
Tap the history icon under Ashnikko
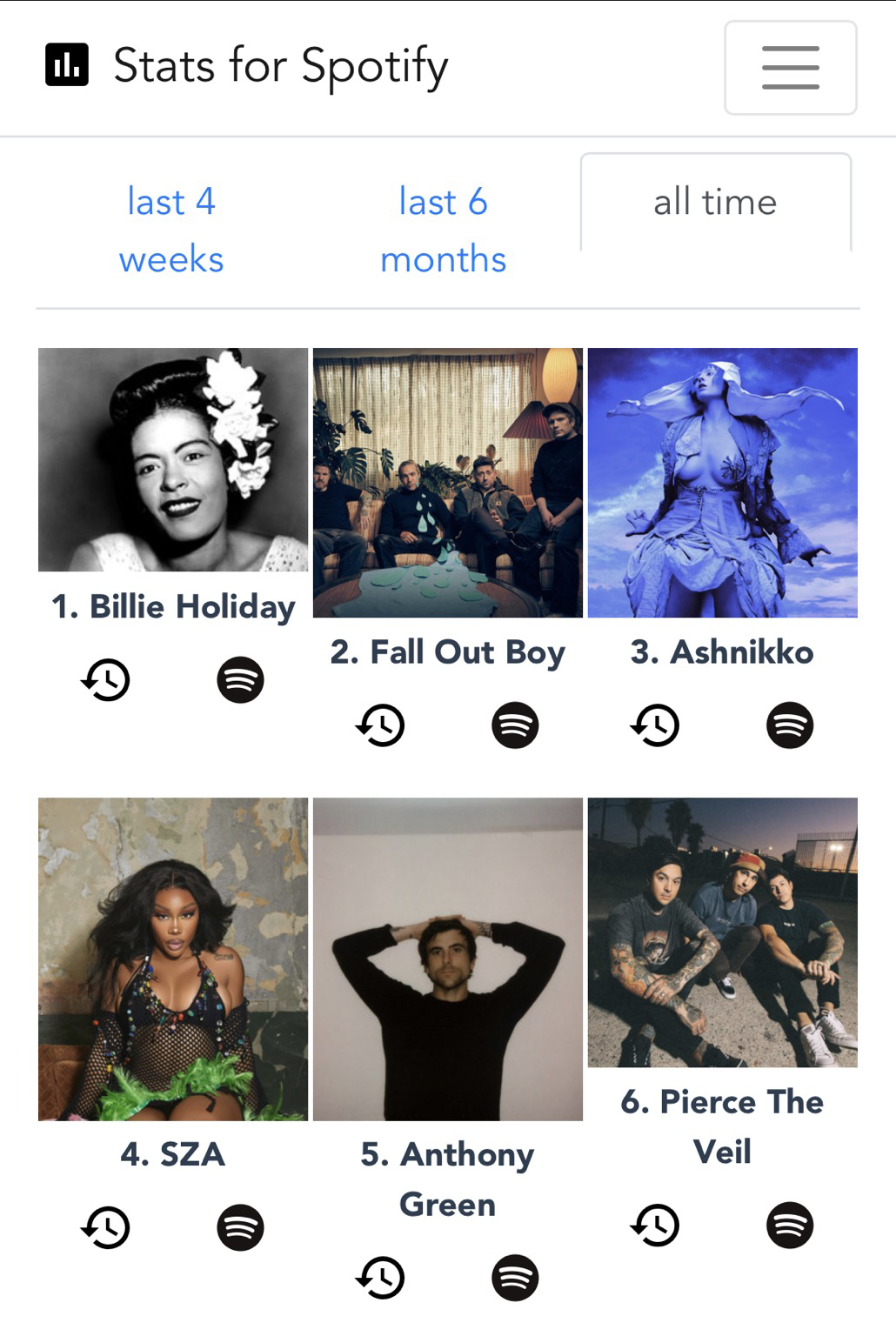click(655, 725)
